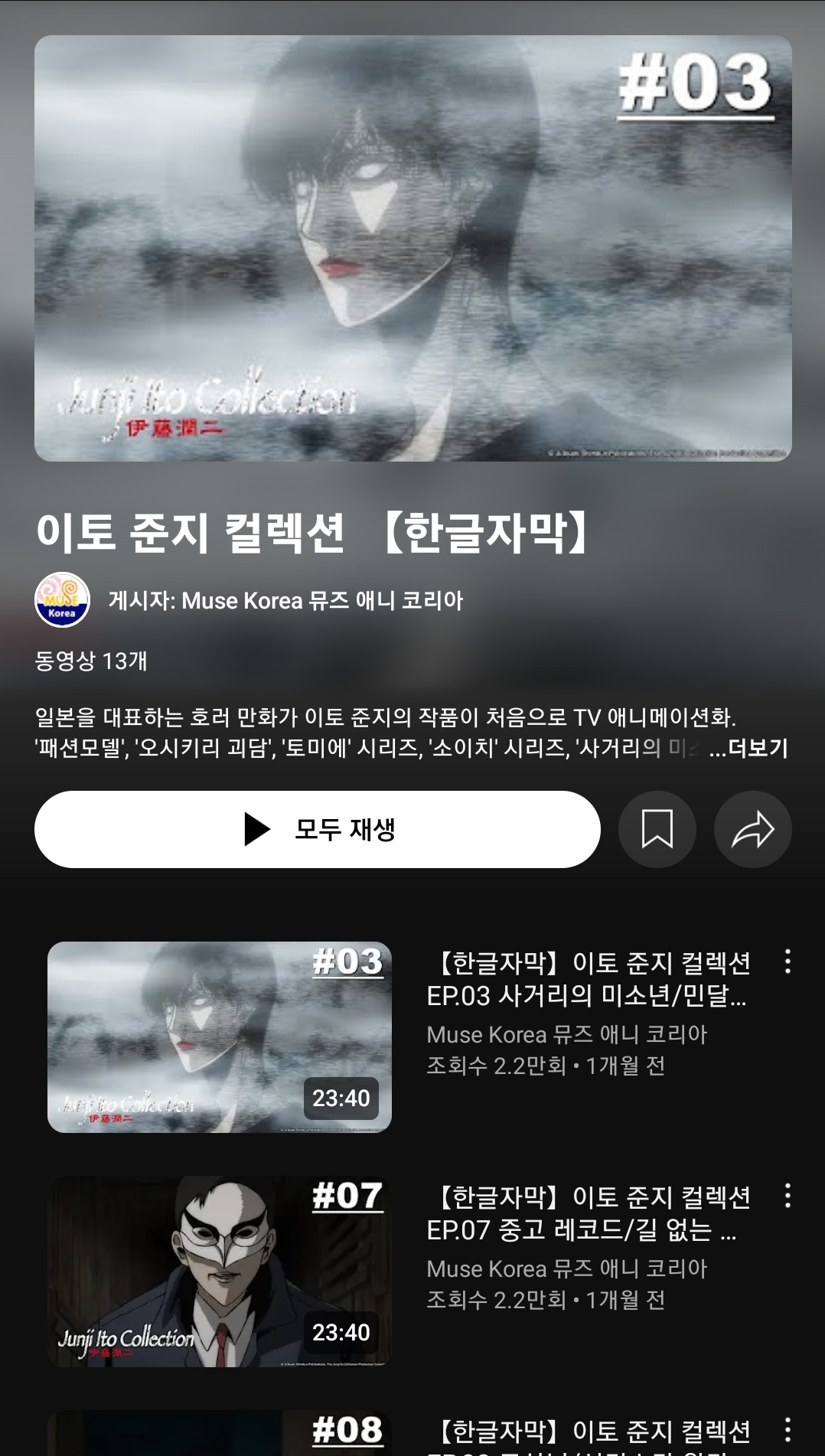Open the overflow menu for the #08 video
Screen dimensions: 825x1456
pos(787,1430)
